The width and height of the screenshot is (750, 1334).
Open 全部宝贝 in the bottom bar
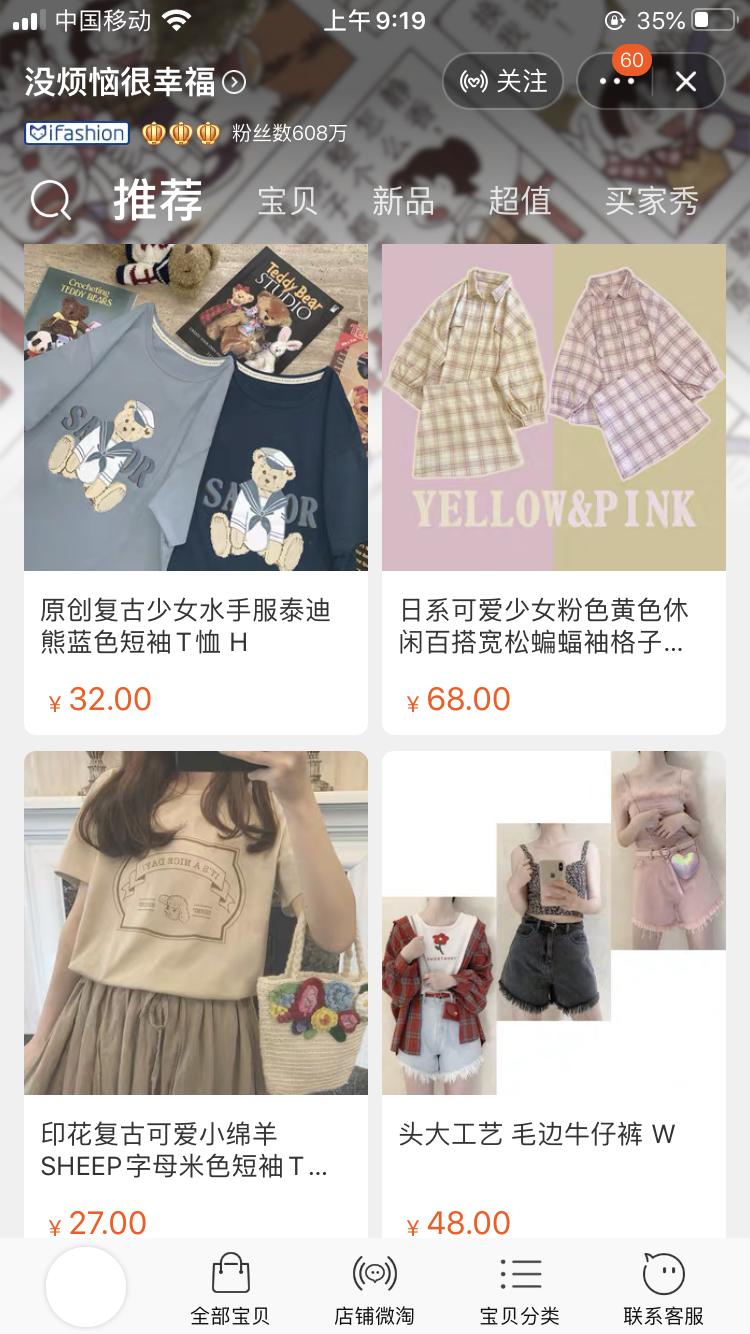point(230,1288)
